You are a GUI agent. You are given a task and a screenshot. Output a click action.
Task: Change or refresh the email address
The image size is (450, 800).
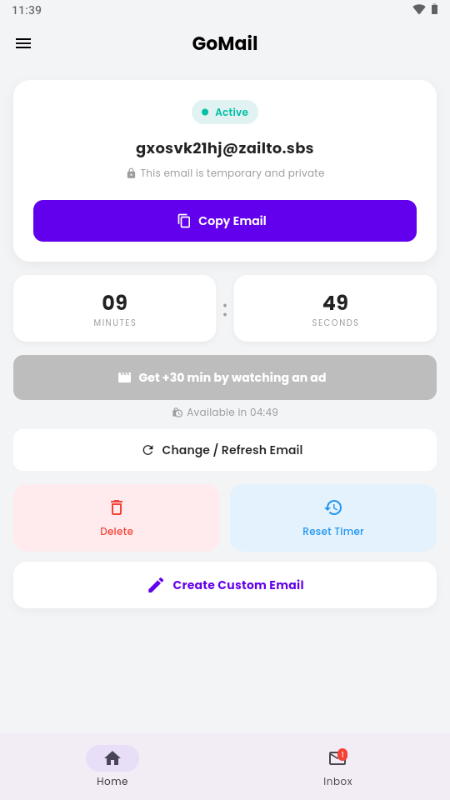tap(225, 450)
